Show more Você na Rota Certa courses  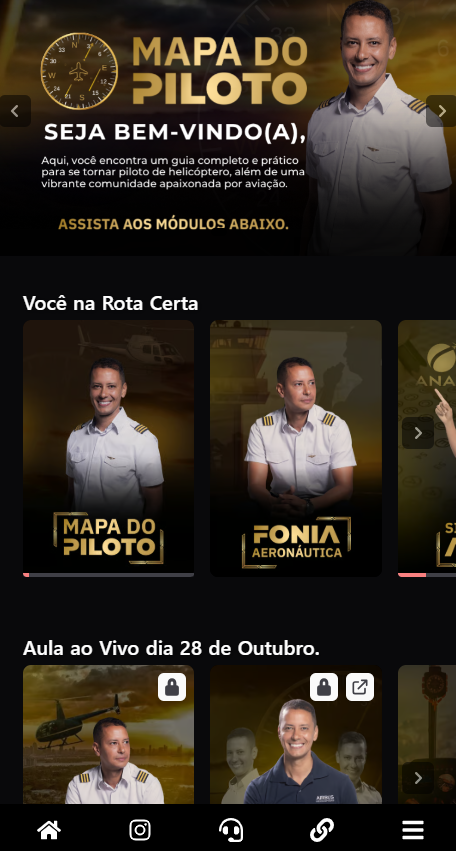(x=418, y=433)
